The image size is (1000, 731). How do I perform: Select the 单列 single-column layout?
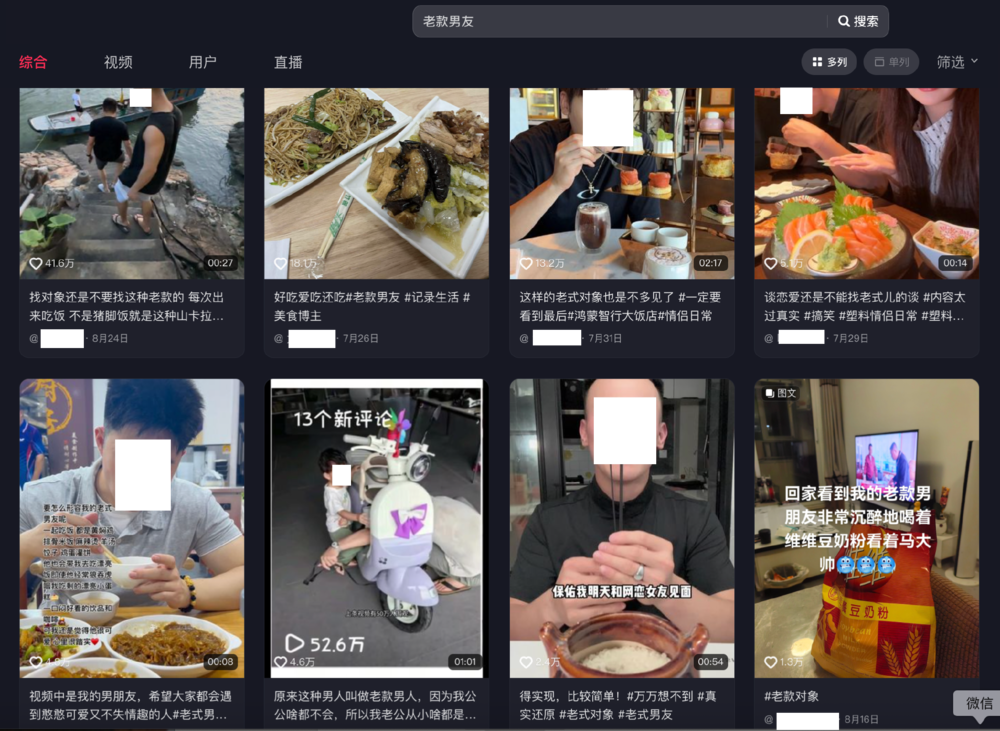891,62
